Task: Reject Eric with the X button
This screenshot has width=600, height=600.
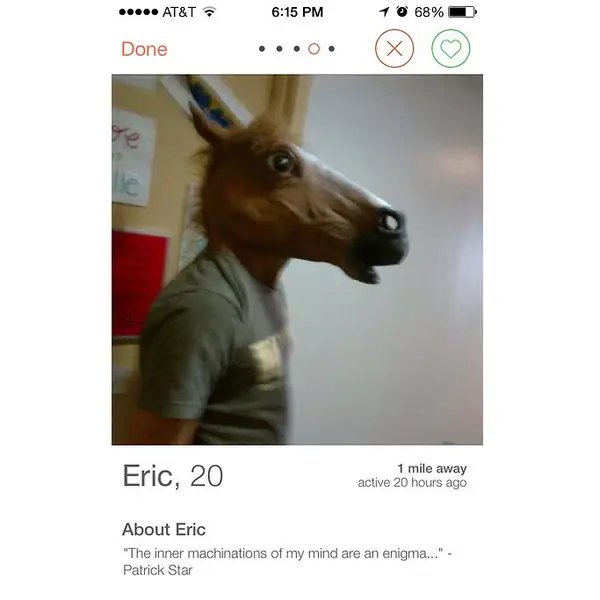Action: (394, 49)
